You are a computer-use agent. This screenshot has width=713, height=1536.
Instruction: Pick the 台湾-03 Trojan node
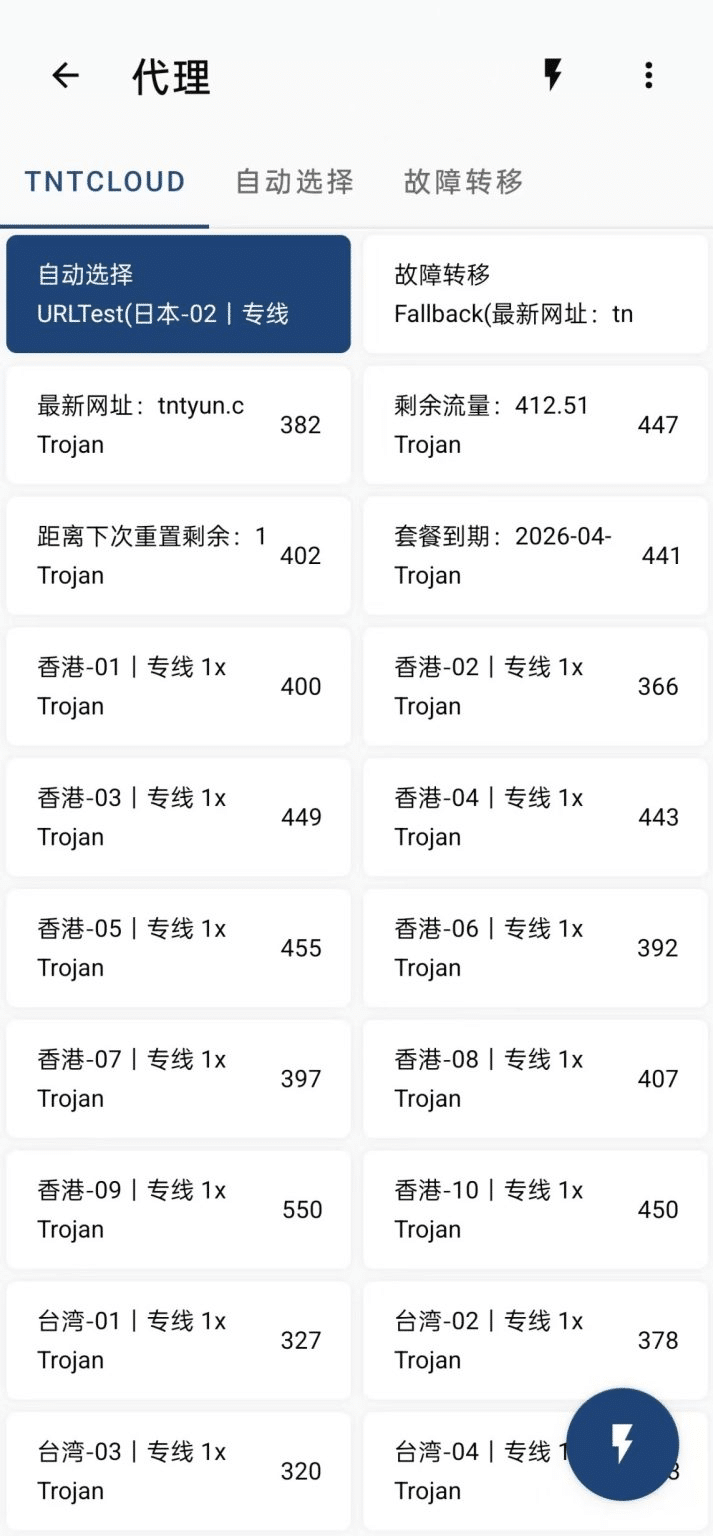(178, 1471)
